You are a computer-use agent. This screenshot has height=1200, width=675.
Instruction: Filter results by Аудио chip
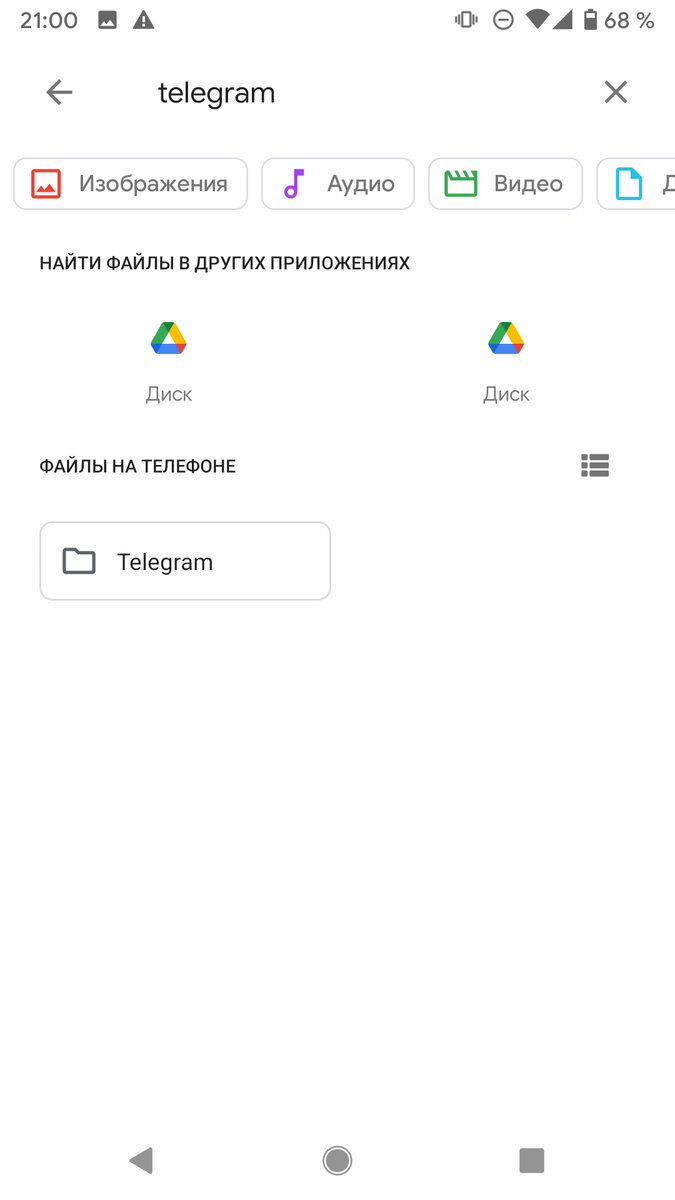click(338, 184)
